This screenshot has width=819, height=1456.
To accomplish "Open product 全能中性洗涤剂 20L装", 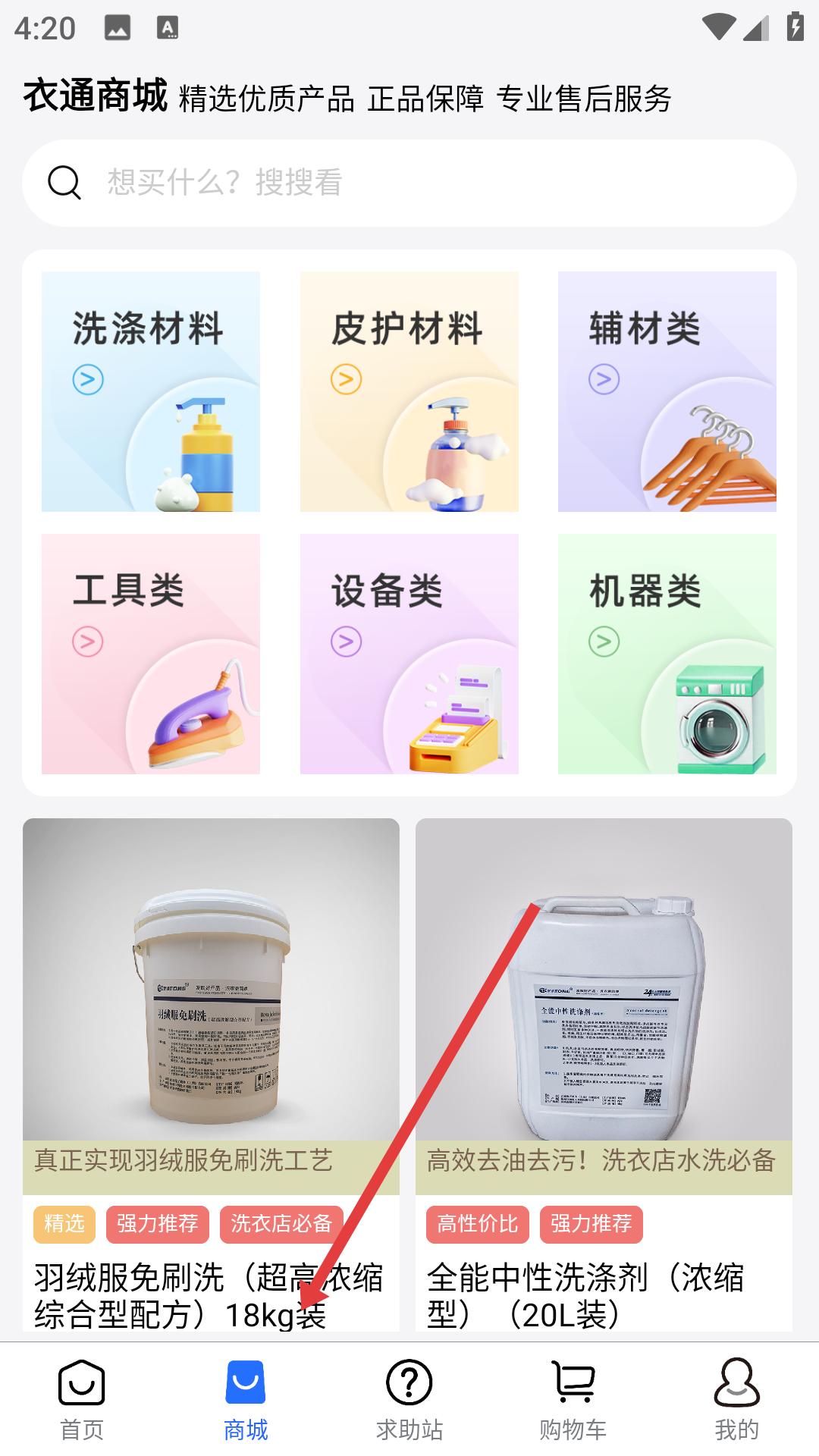I will coord(604,1075).
